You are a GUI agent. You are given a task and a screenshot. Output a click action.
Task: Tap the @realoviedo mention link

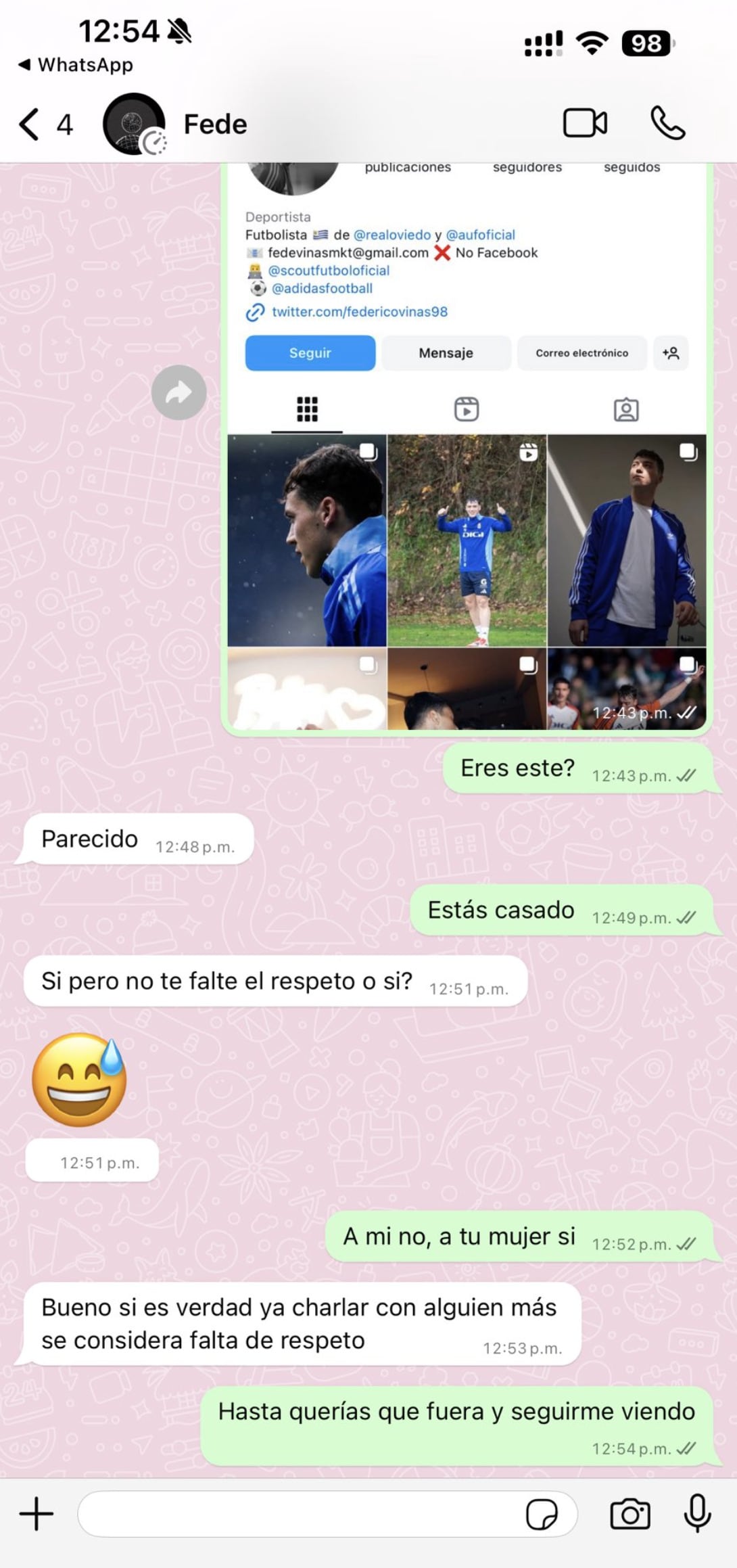tap(392, 235)
